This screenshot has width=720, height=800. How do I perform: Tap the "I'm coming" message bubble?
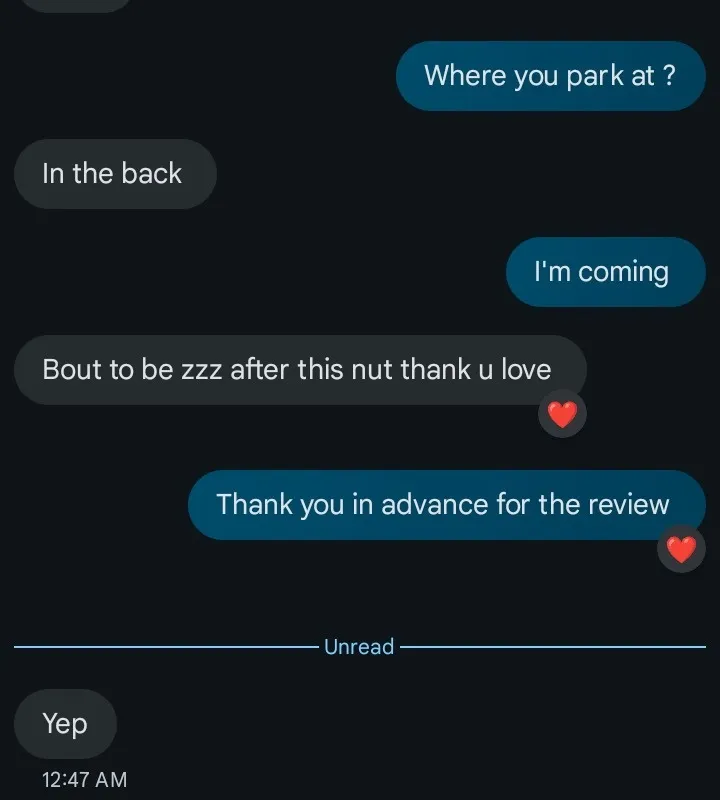pyautogui.click(x=604, y=272)
